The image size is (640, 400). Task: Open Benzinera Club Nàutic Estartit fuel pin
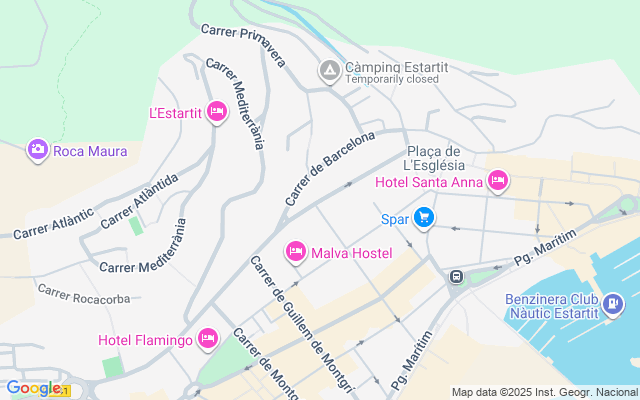(613, 300)
